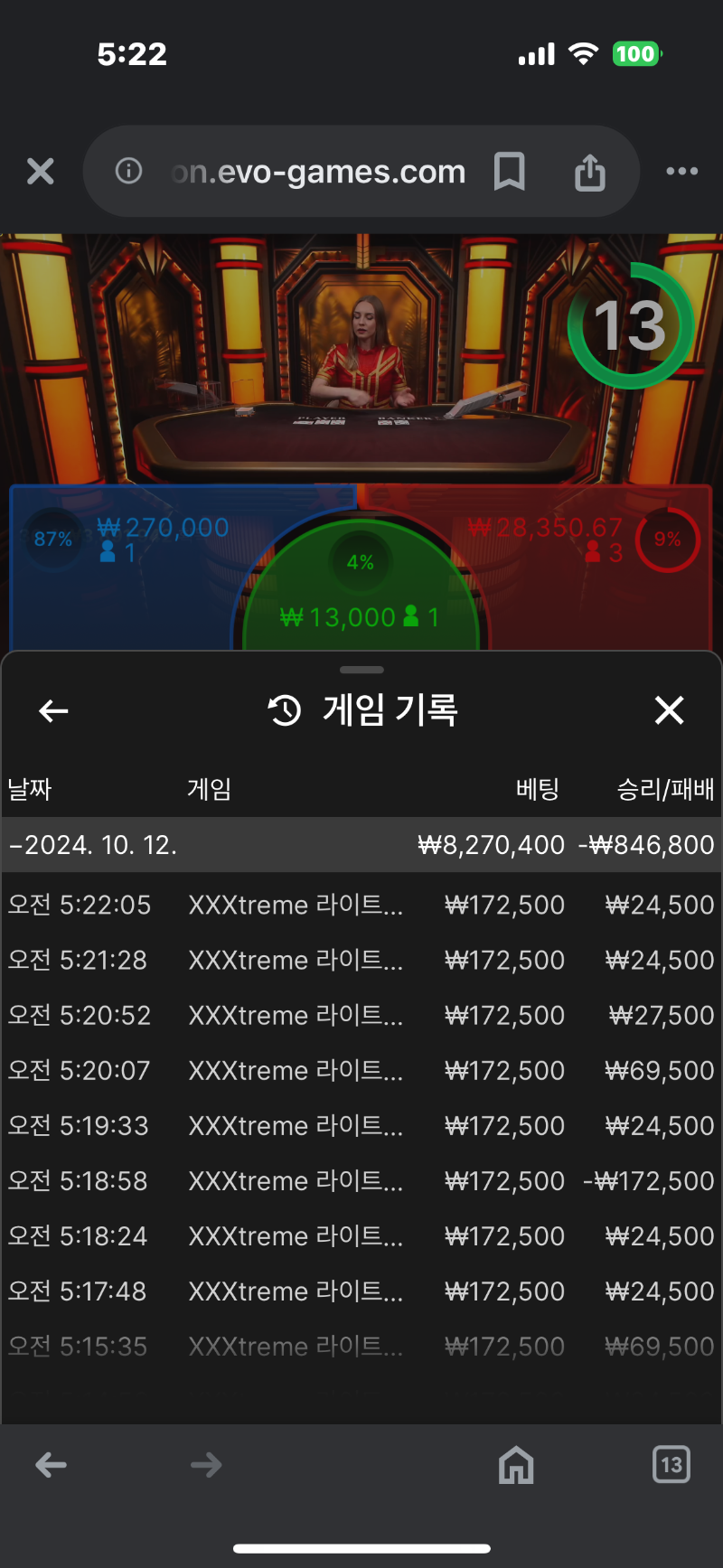Image resolution: width=723 pixels, height=1568 pixels.
Task: Tap the evo-games.com address bar
Action: pos(317,171)
